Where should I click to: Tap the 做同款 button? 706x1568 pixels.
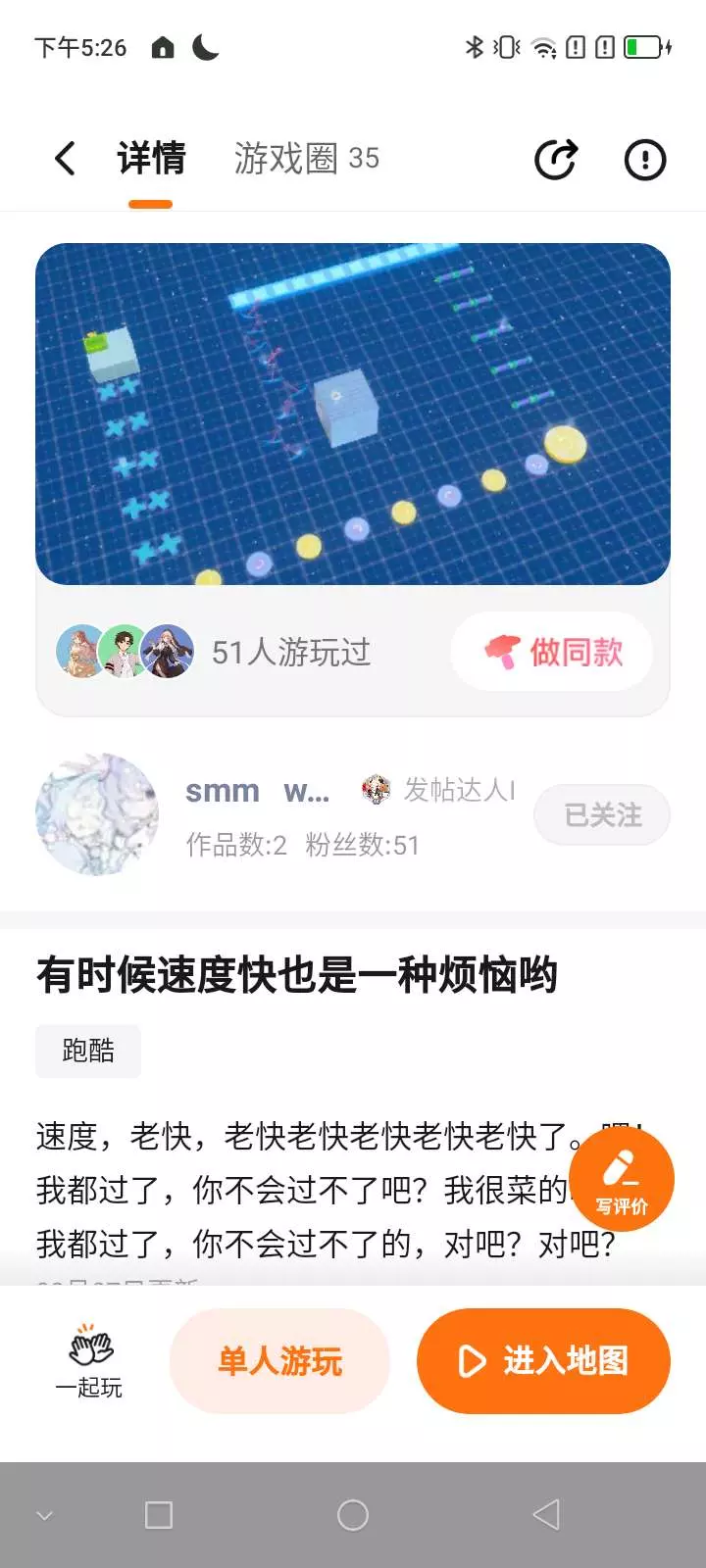(552, 652)
